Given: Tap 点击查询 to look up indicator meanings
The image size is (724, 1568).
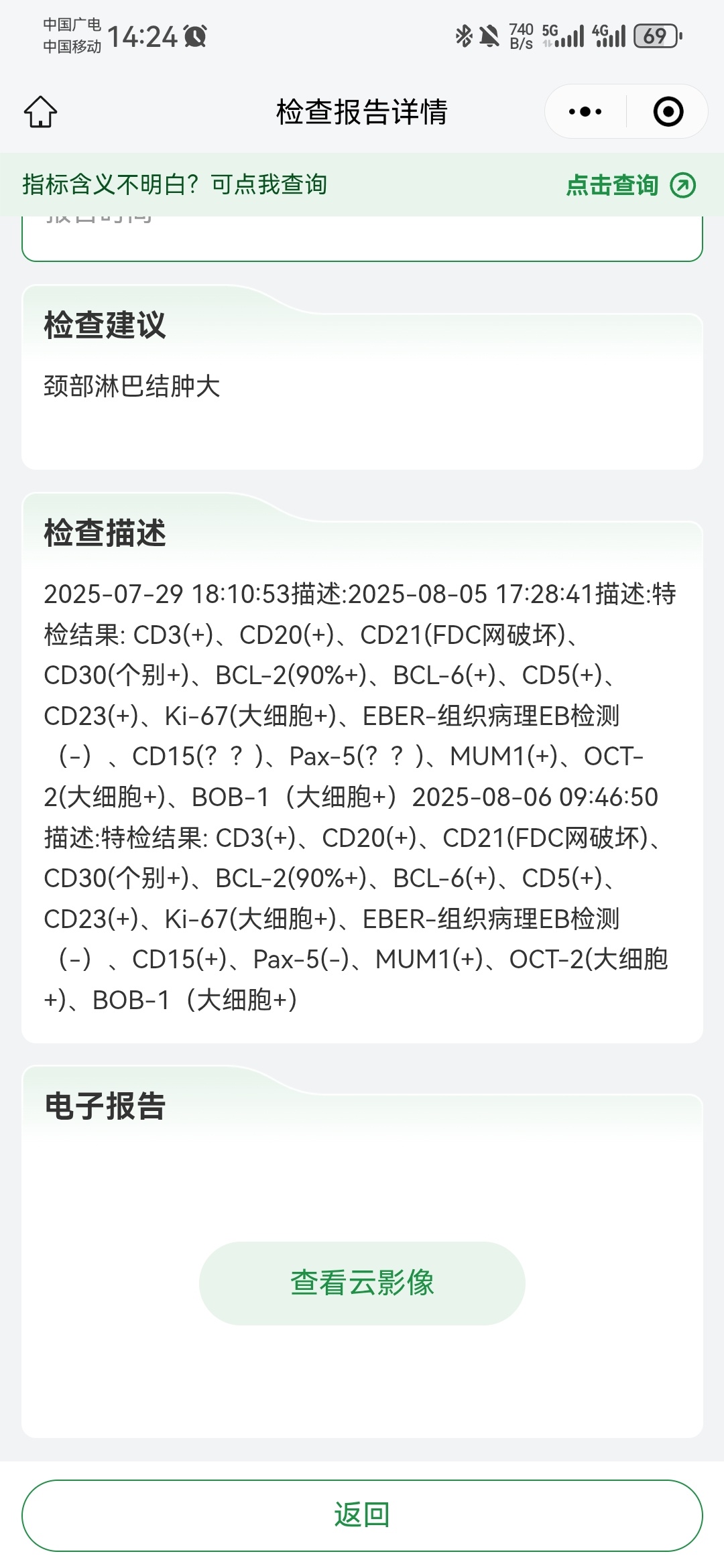Looking at the screenshot, I should (630, 185).
